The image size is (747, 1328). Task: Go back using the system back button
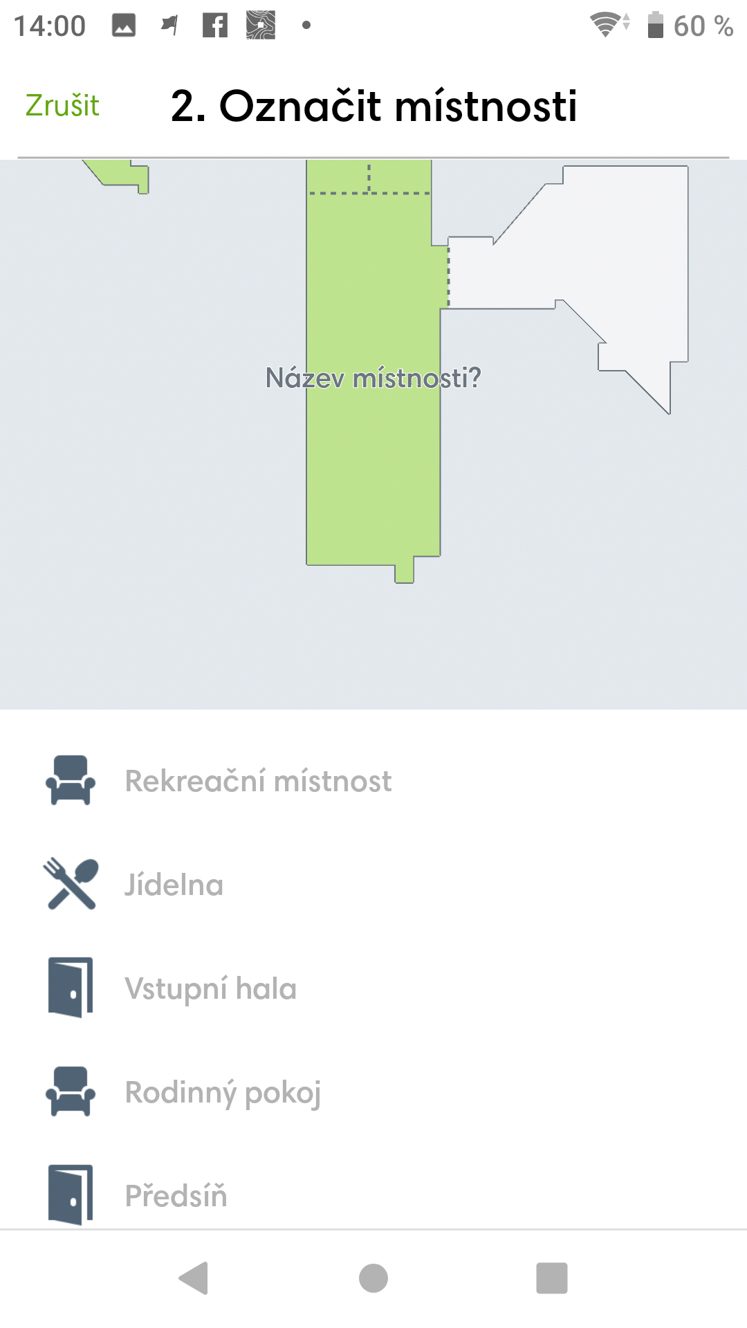[193, 1278]
